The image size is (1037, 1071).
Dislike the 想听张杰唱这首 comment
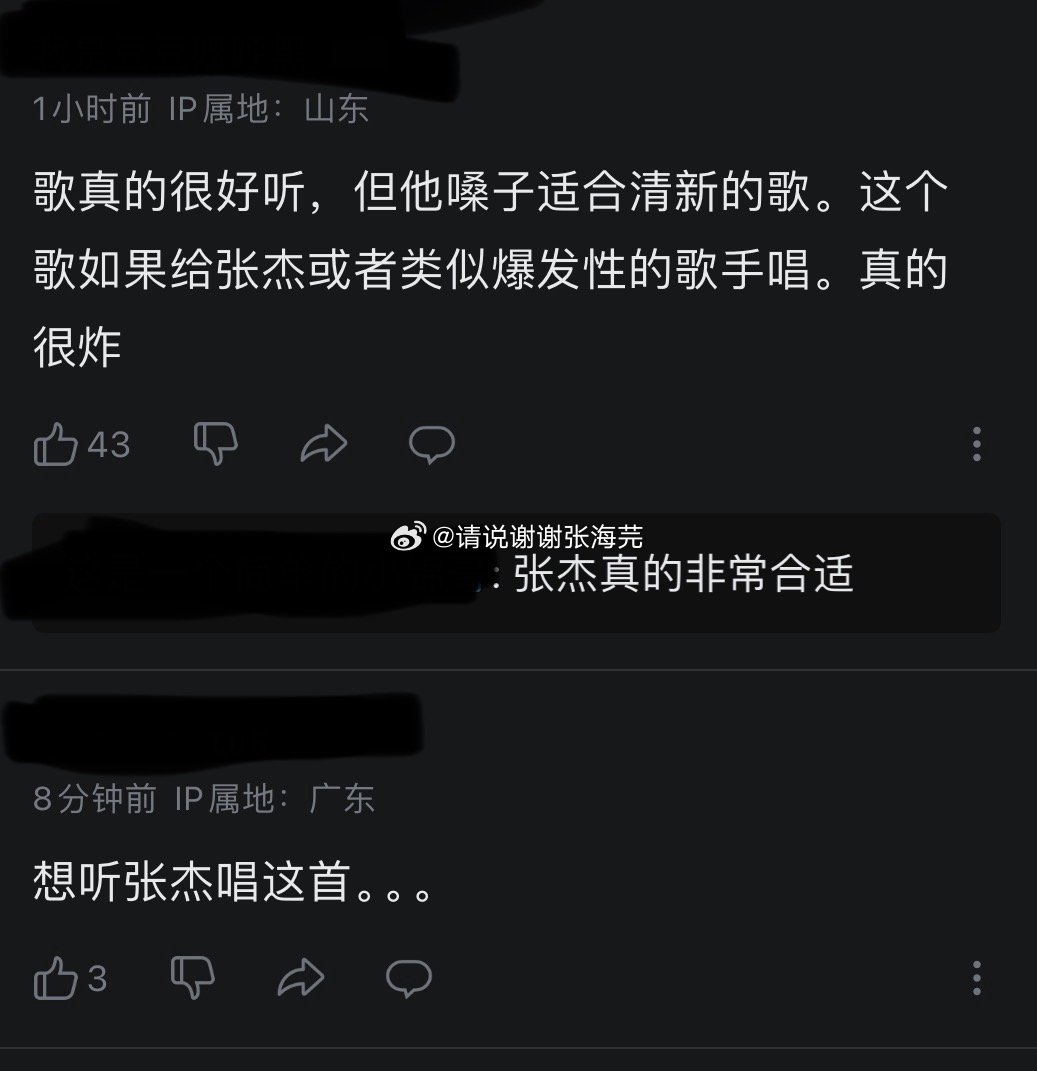click(193, 978)
